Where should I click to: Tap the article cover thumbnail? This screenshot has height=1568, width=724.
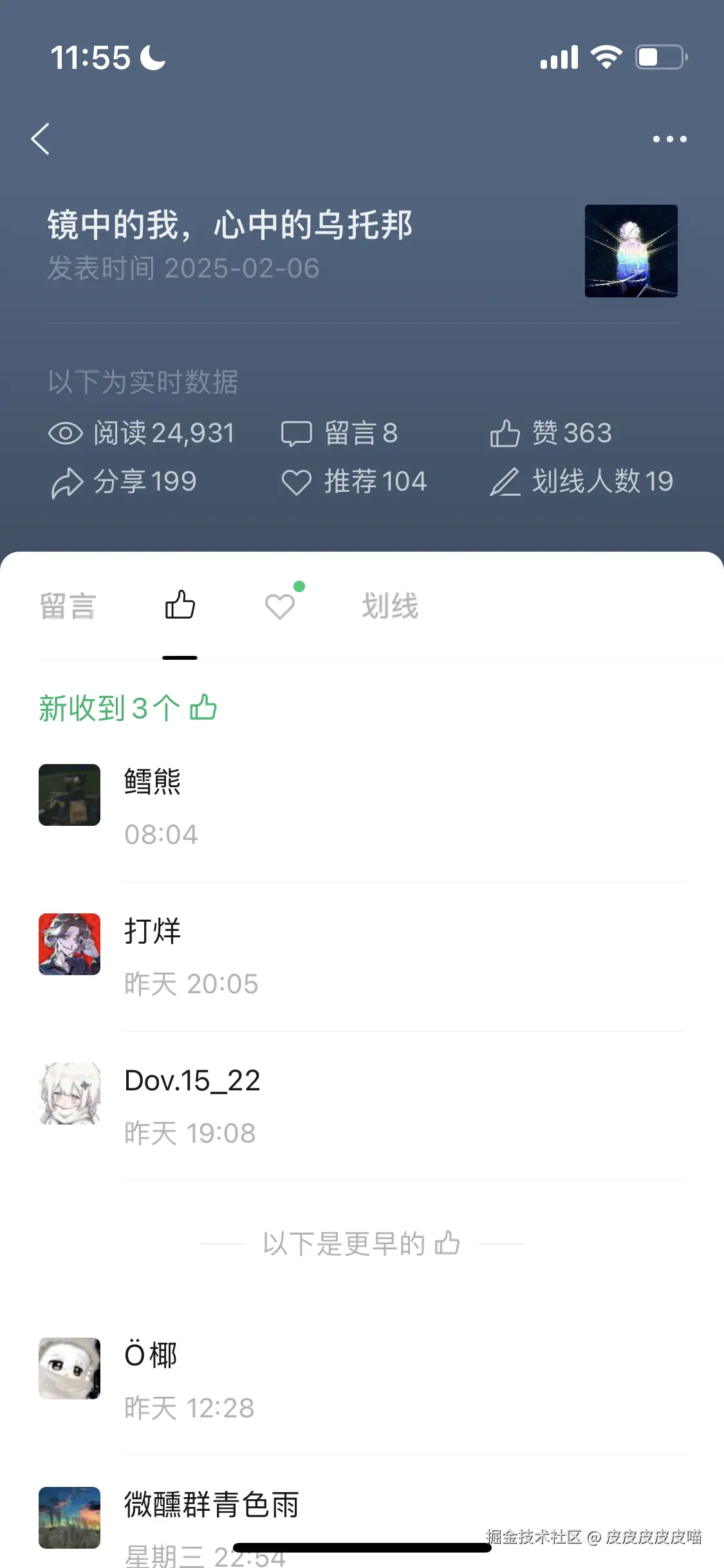(x=631, y=251)
